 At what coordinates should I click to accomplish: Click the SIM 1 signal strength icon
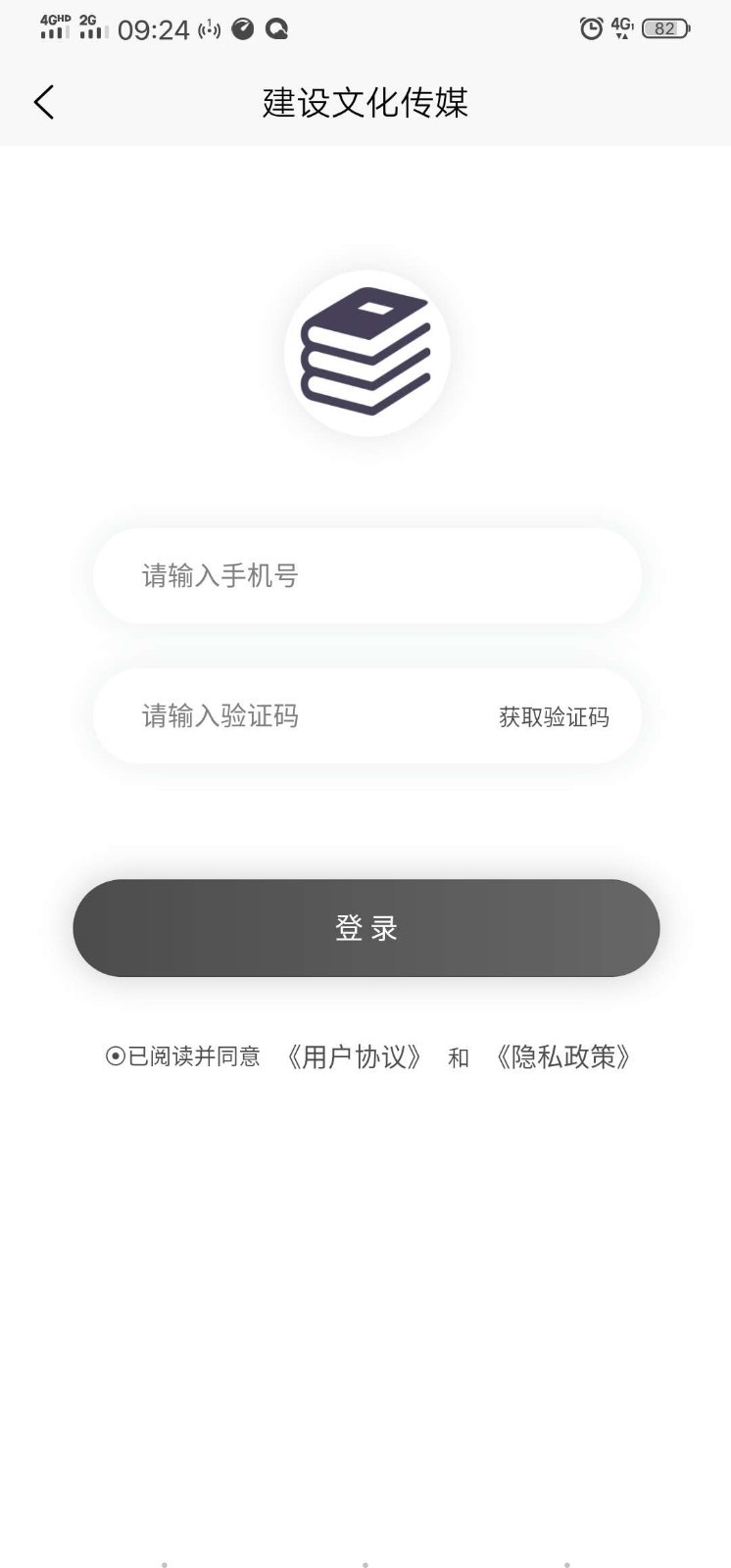(x=54, y=30)
